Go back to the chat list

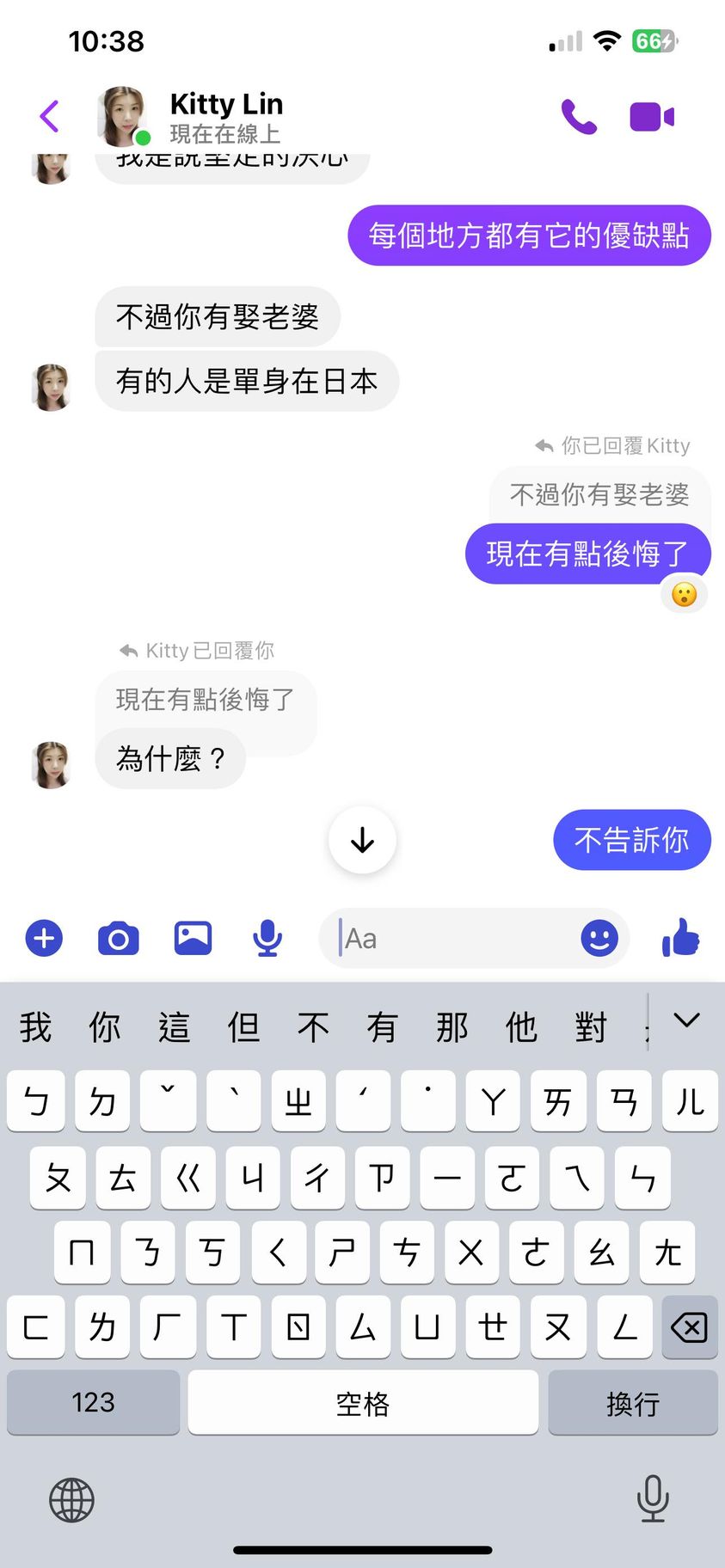pyautogui.click(x=50, y=116)
